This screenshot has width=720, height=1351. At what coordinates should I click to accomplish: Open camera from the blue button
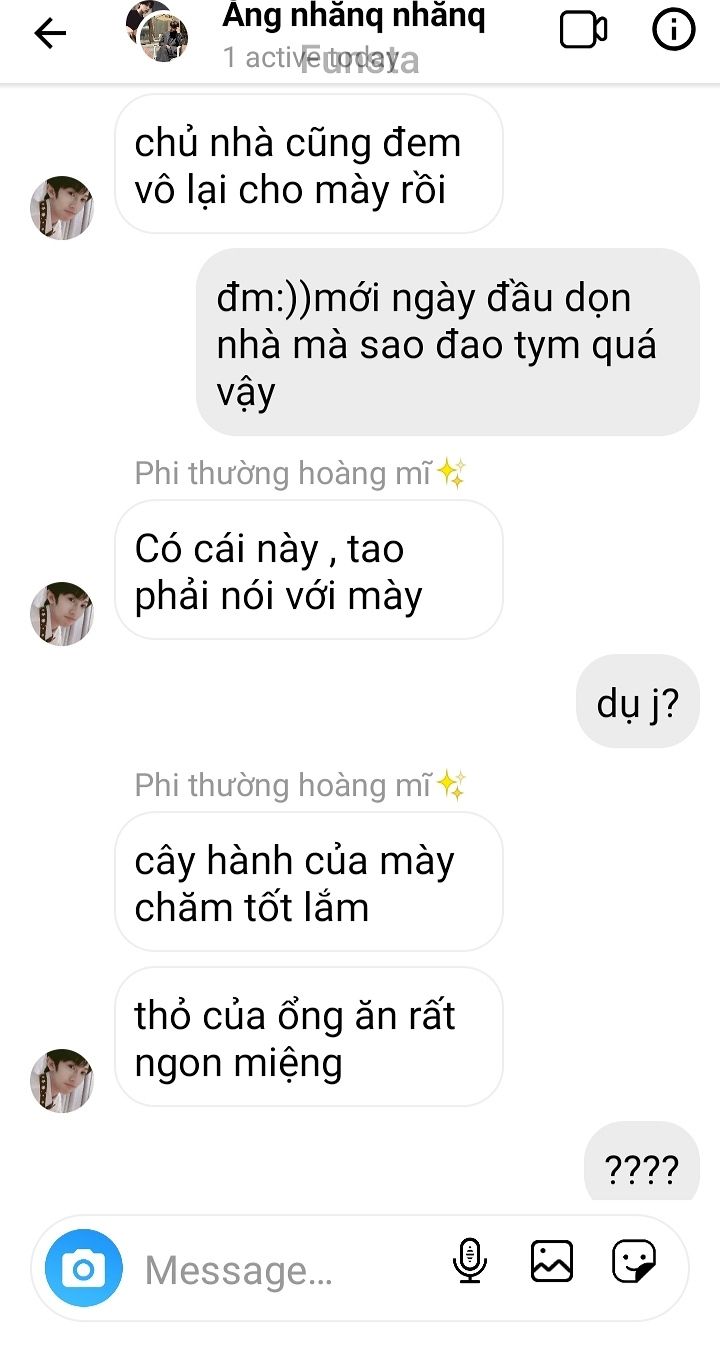click(x=84, y=1269)
